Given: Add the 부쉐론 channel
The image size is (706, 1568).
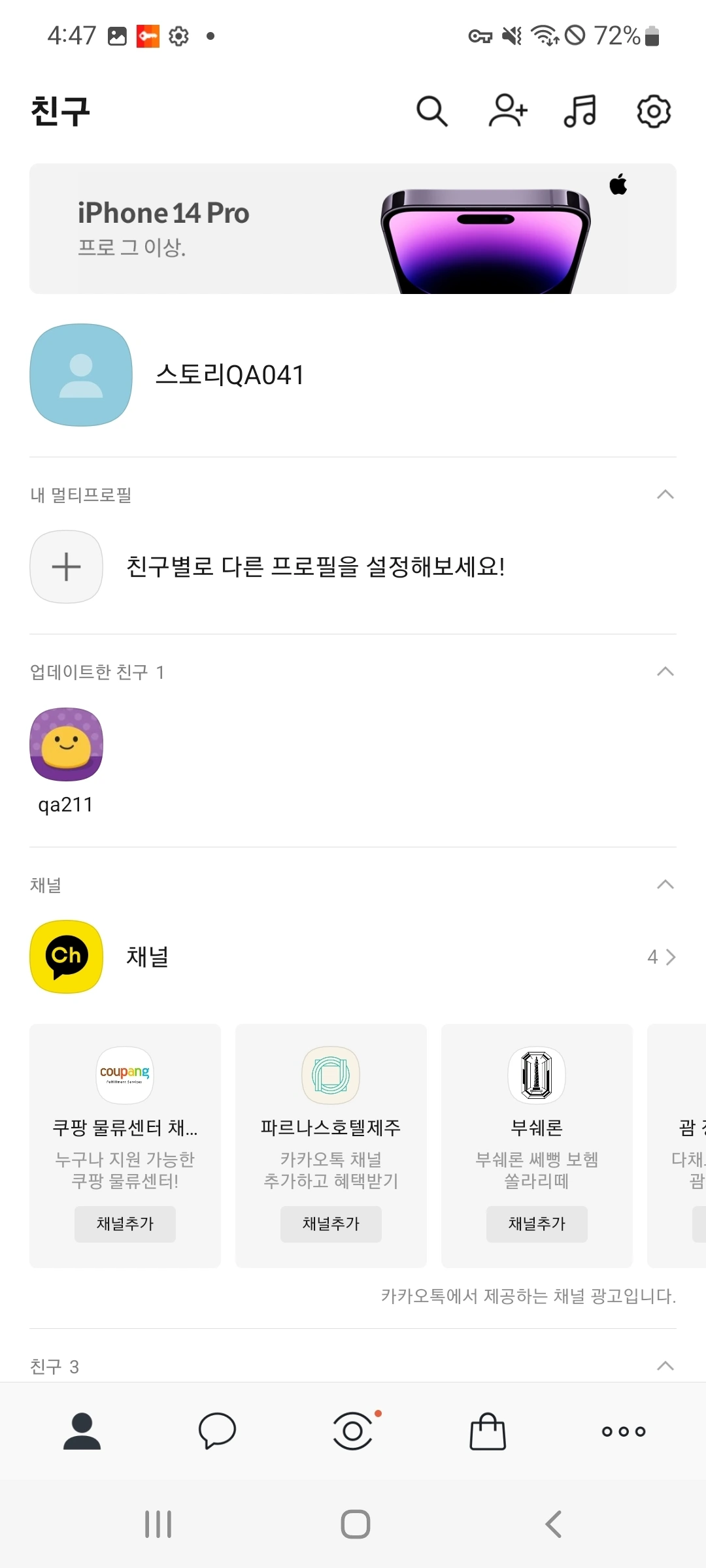Looking at the screenshot, I should [537, 1224].
